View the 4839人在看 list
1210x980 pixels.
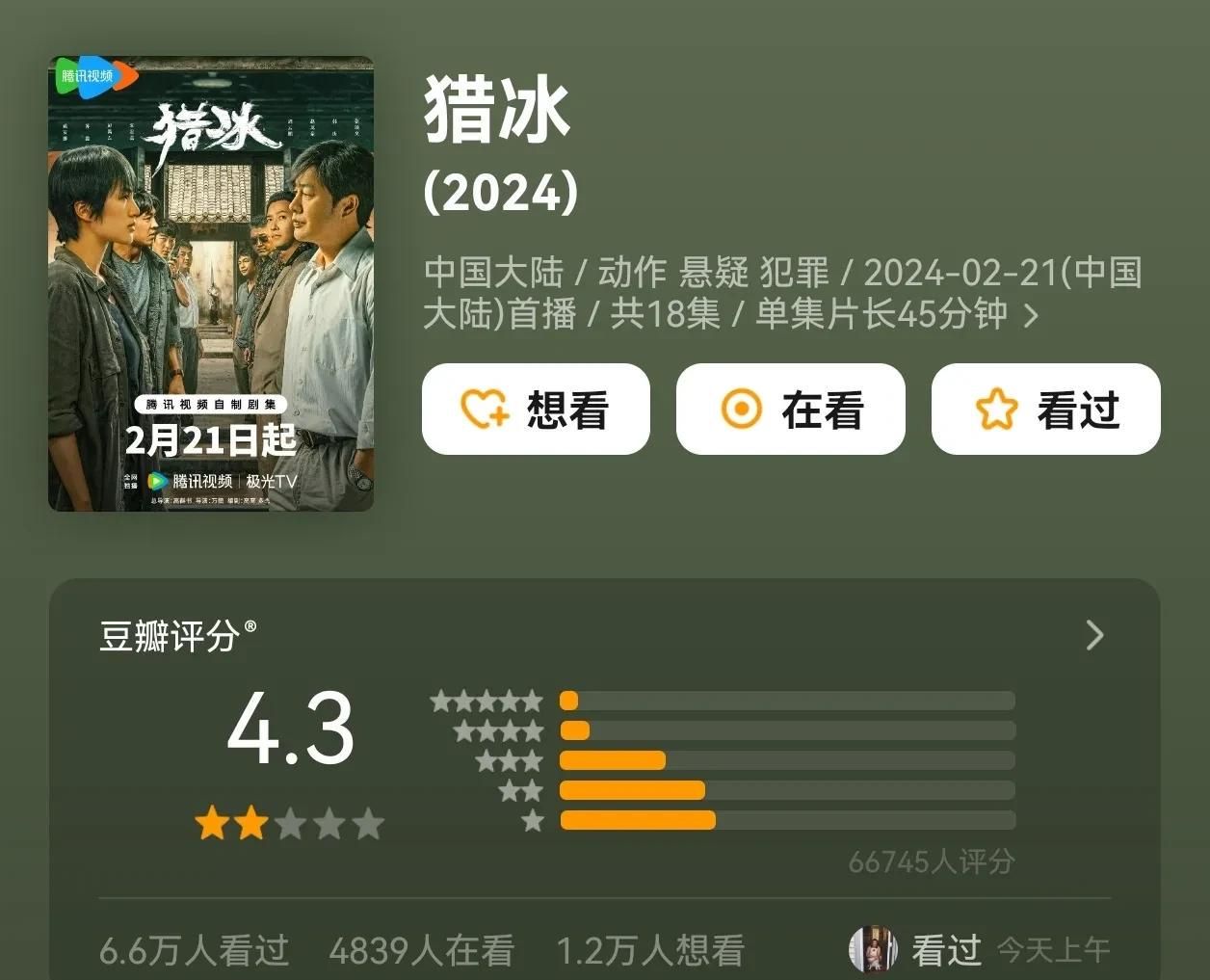pos(421,950)
